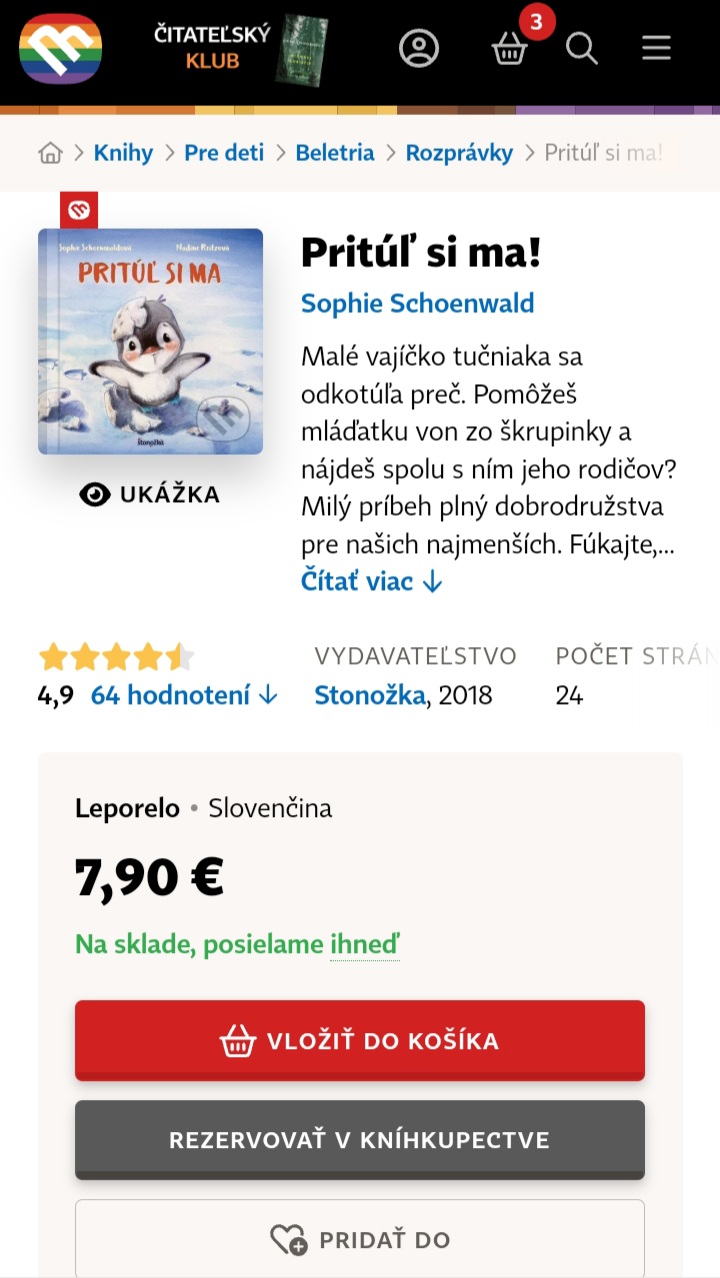The height and width of the screenshot is (1278, 720).
Task: Open publisher Stonožka's page
Action: pos(369,695)
